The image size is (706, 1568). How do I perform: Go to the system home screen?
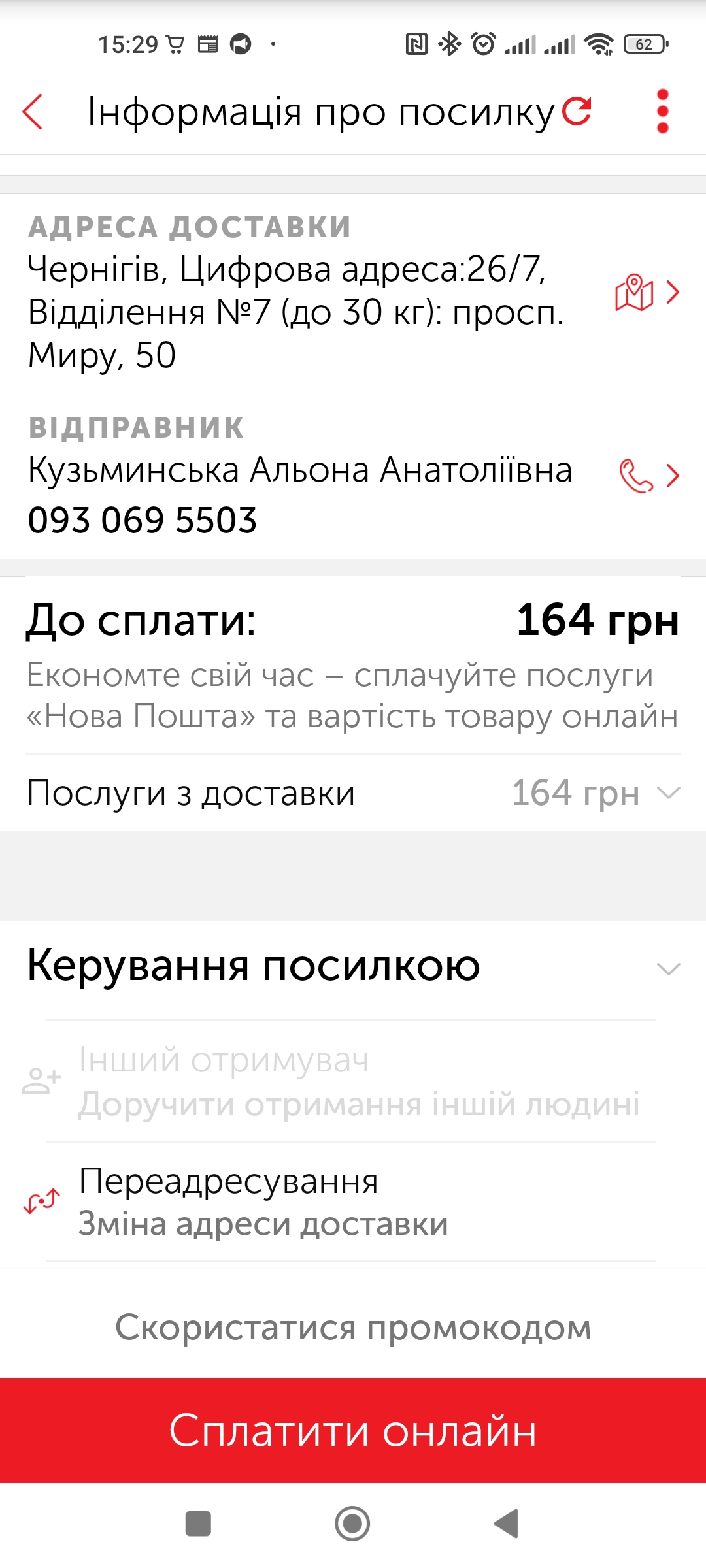coord(352,1524)
